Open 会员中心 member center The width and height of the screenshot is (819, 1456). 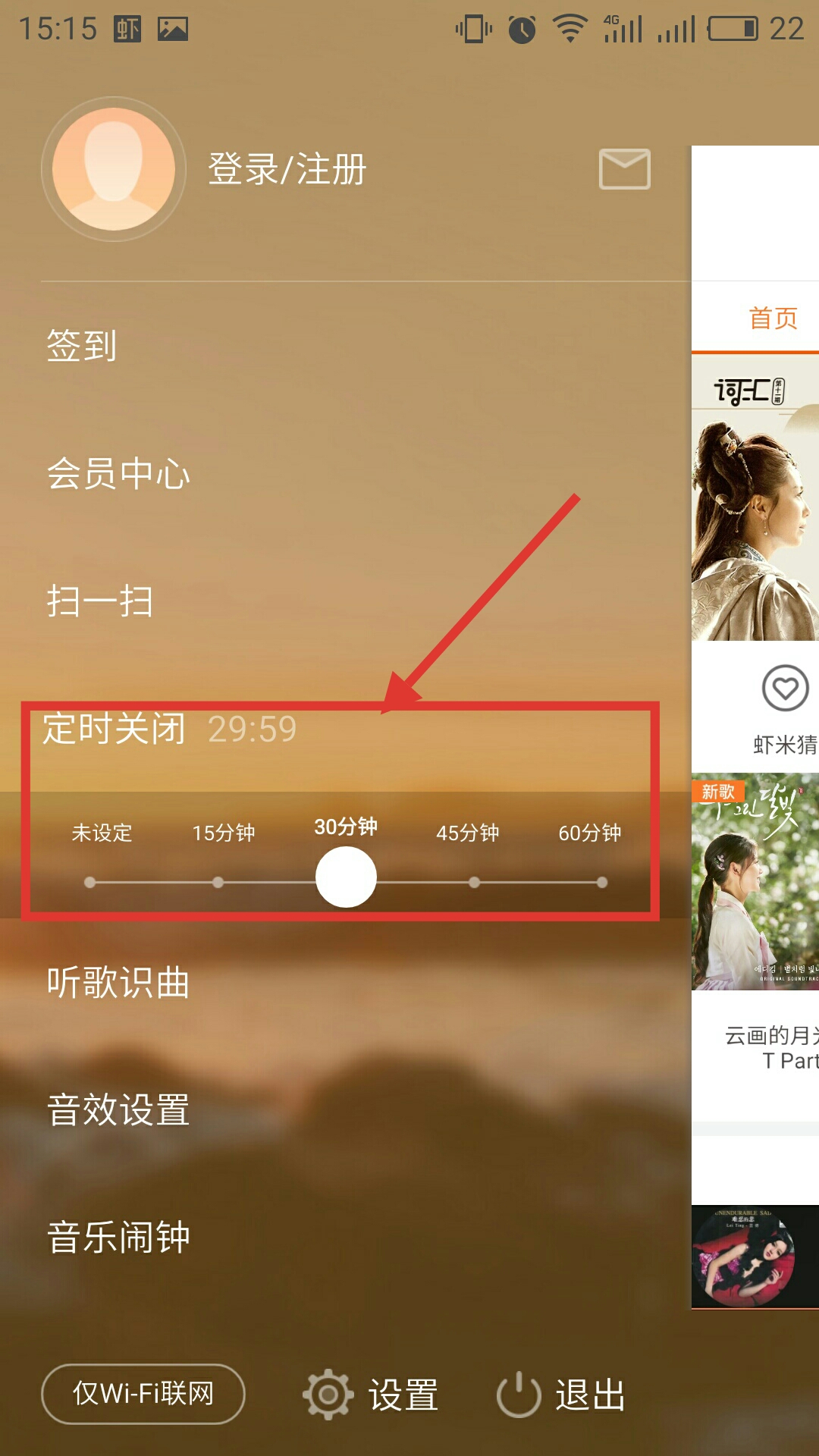coord(118,474)
